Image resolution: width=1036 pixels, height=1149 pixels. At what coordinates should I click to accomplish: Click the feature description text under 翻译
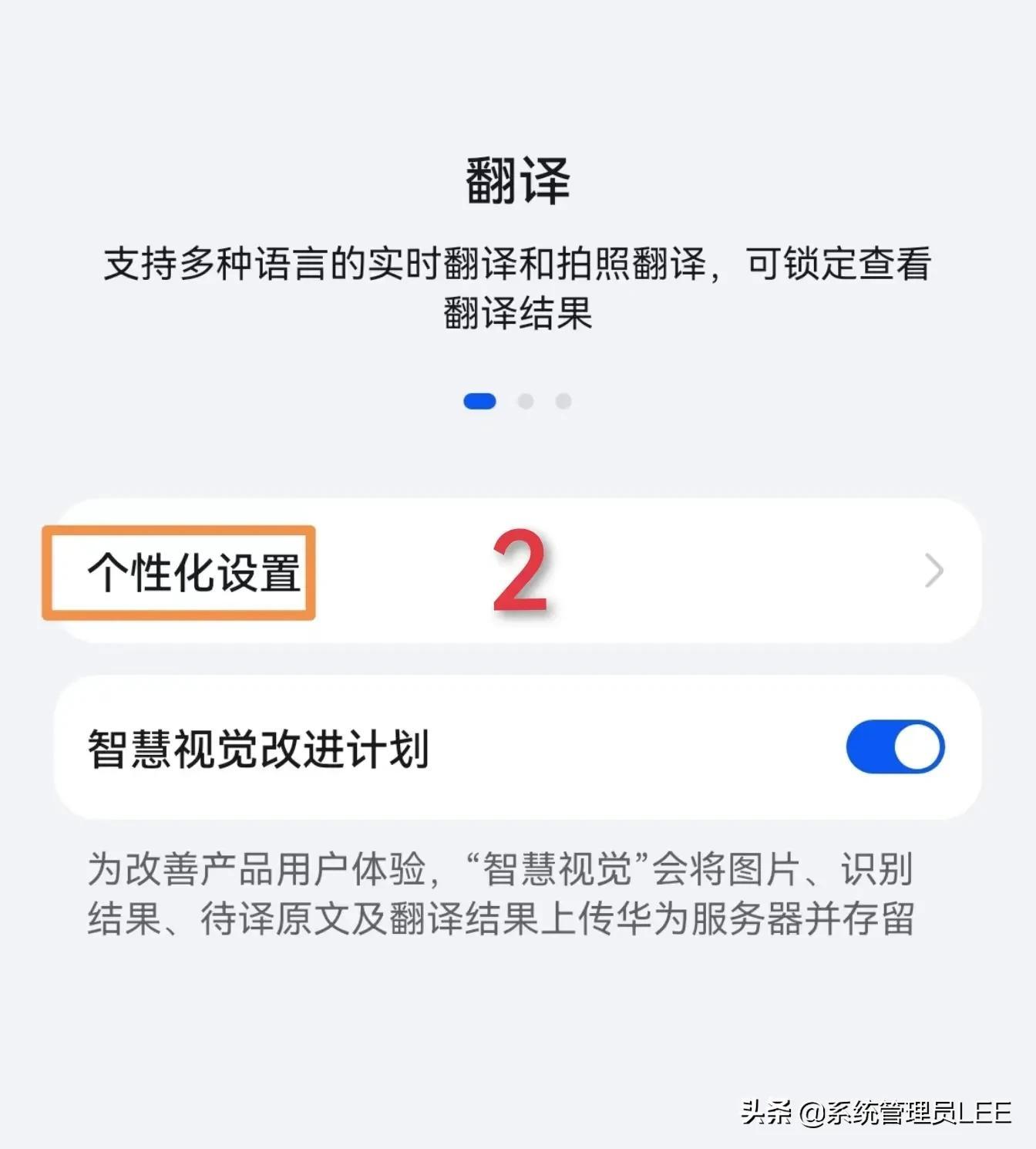click(517, 287)
